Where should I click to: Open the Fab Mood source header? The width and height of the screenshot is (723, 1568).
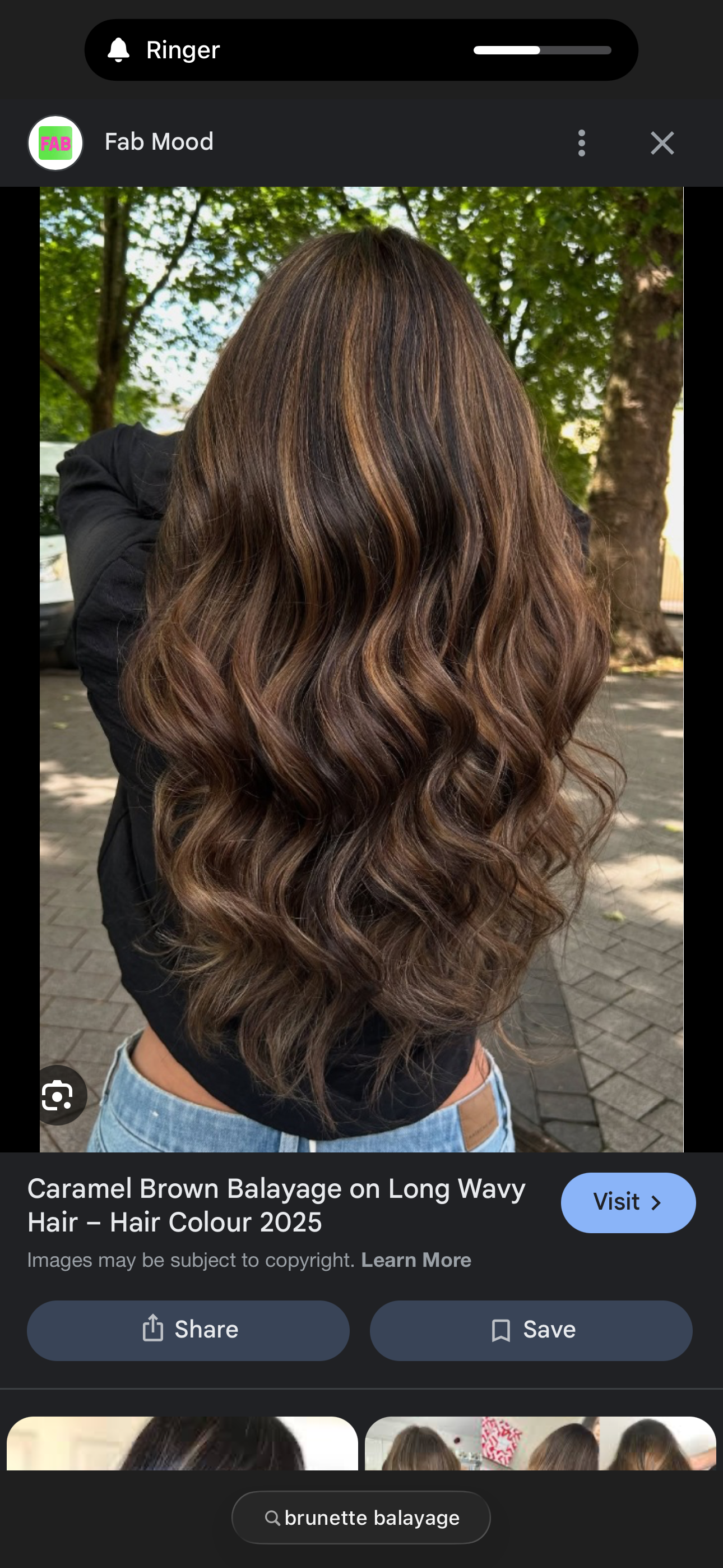158,142
